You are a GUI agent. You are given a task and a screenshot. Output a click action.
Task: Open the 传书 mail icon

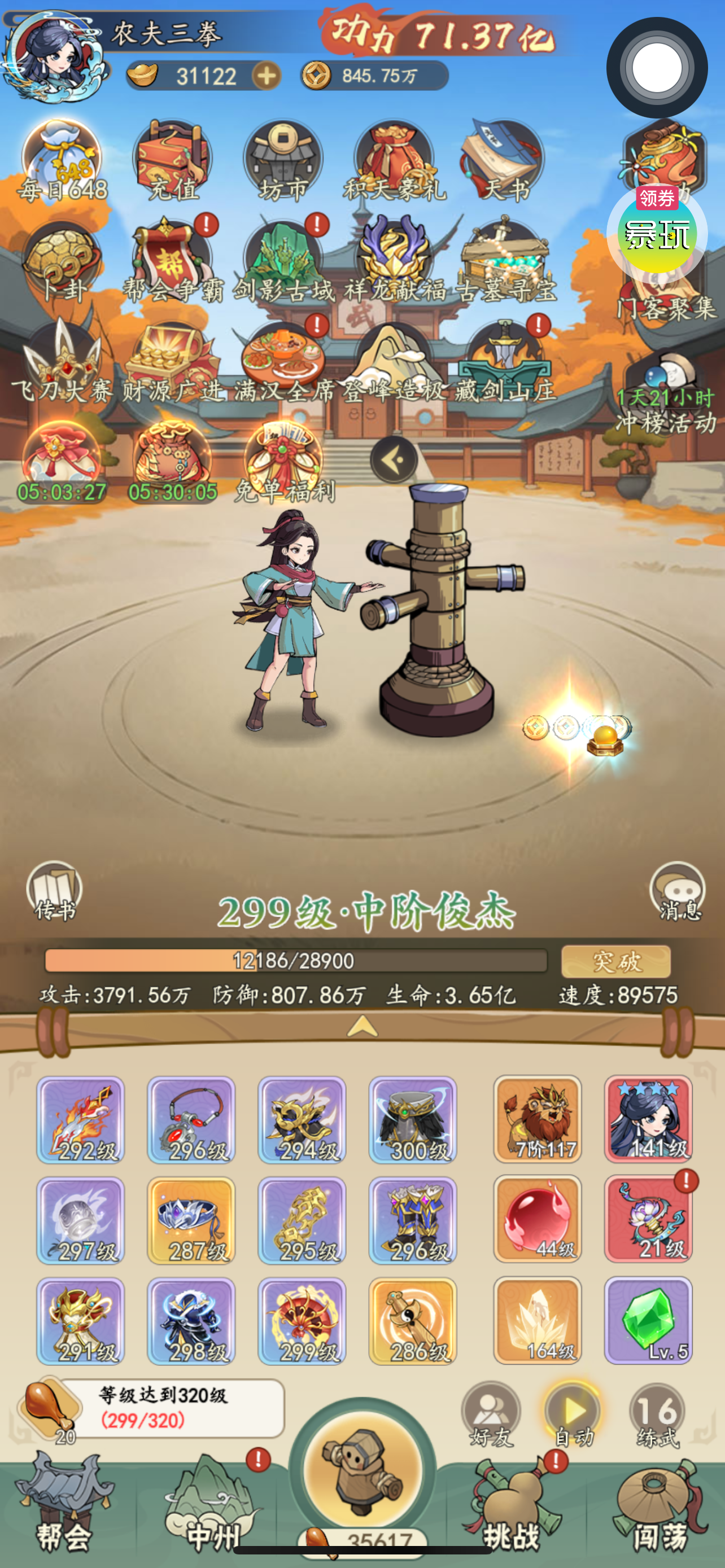pos(54,890)
